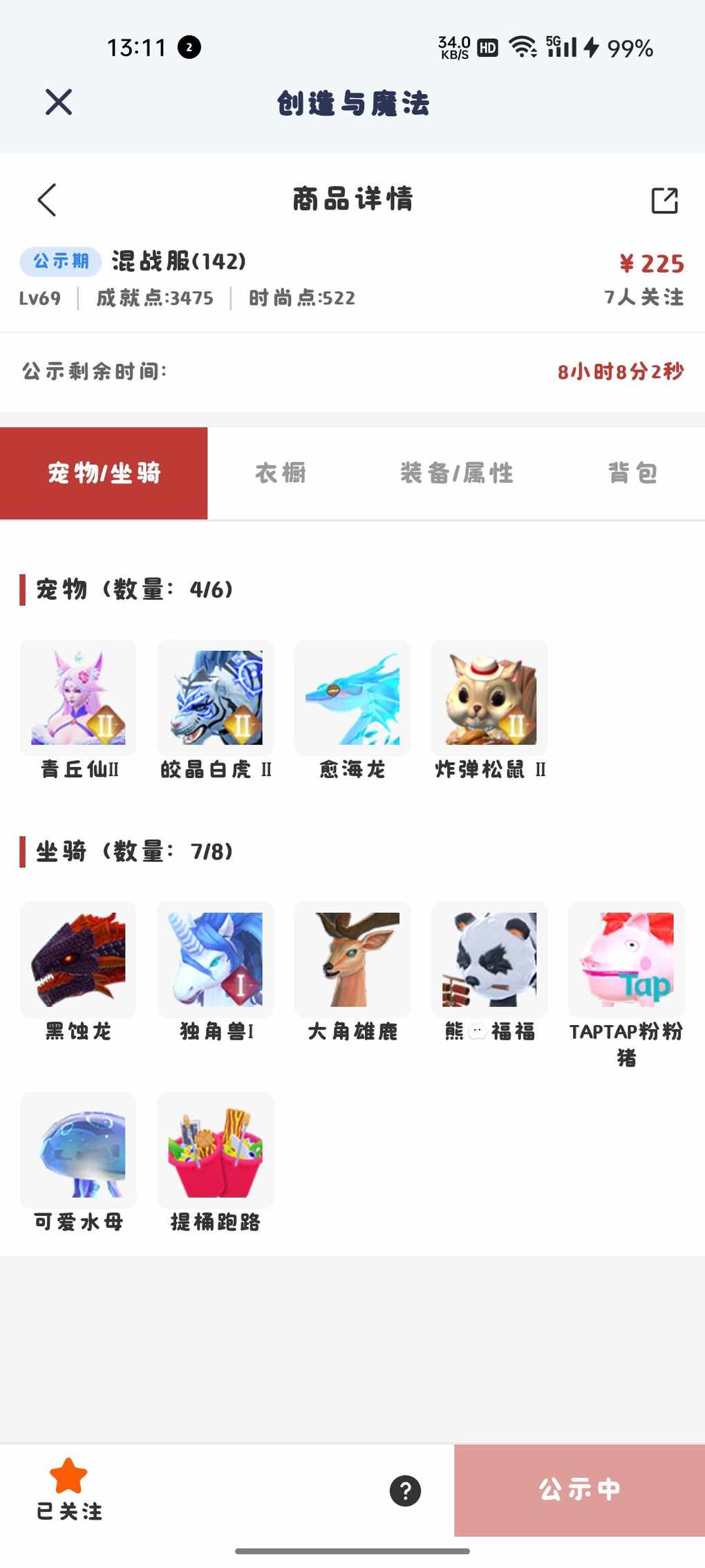Share this product listing
705x1568 pixels.
(664, 201)
